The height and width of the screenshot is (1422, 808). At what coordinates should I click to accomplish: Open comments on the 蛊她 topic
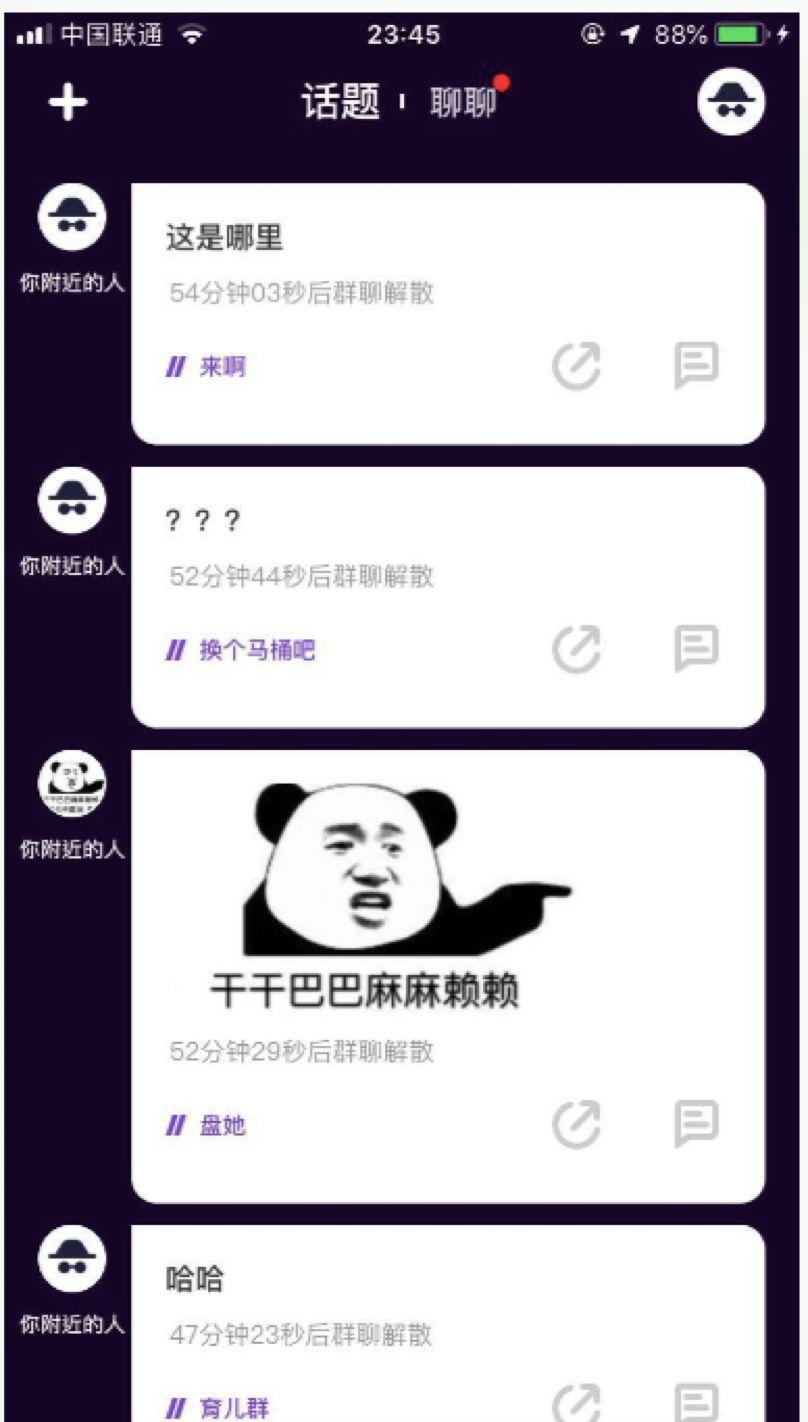point(696,1125)
